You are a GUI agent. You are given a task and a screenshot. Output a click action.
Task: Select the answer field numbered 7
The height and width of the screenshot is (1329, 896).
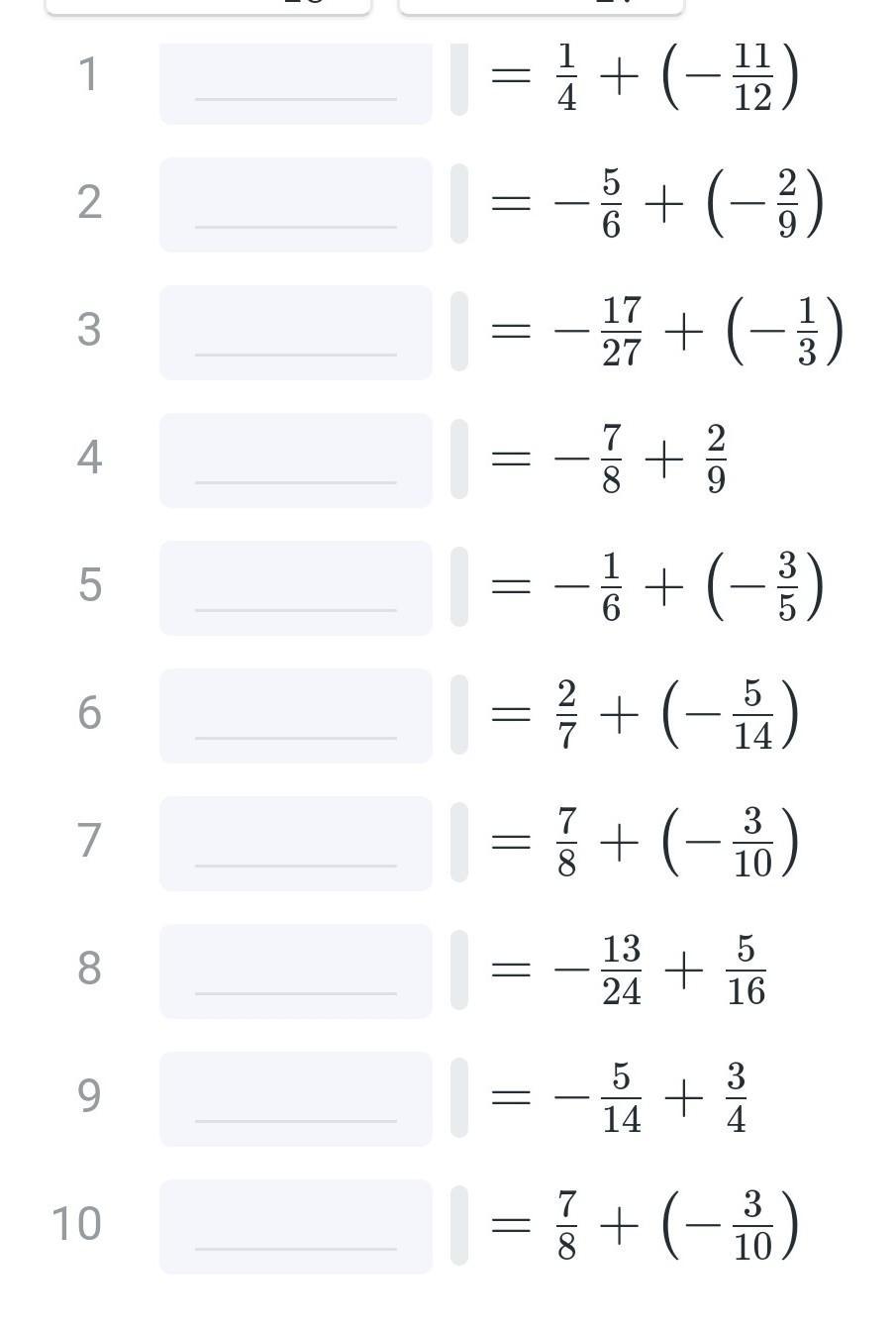click(x=295, y=844)
